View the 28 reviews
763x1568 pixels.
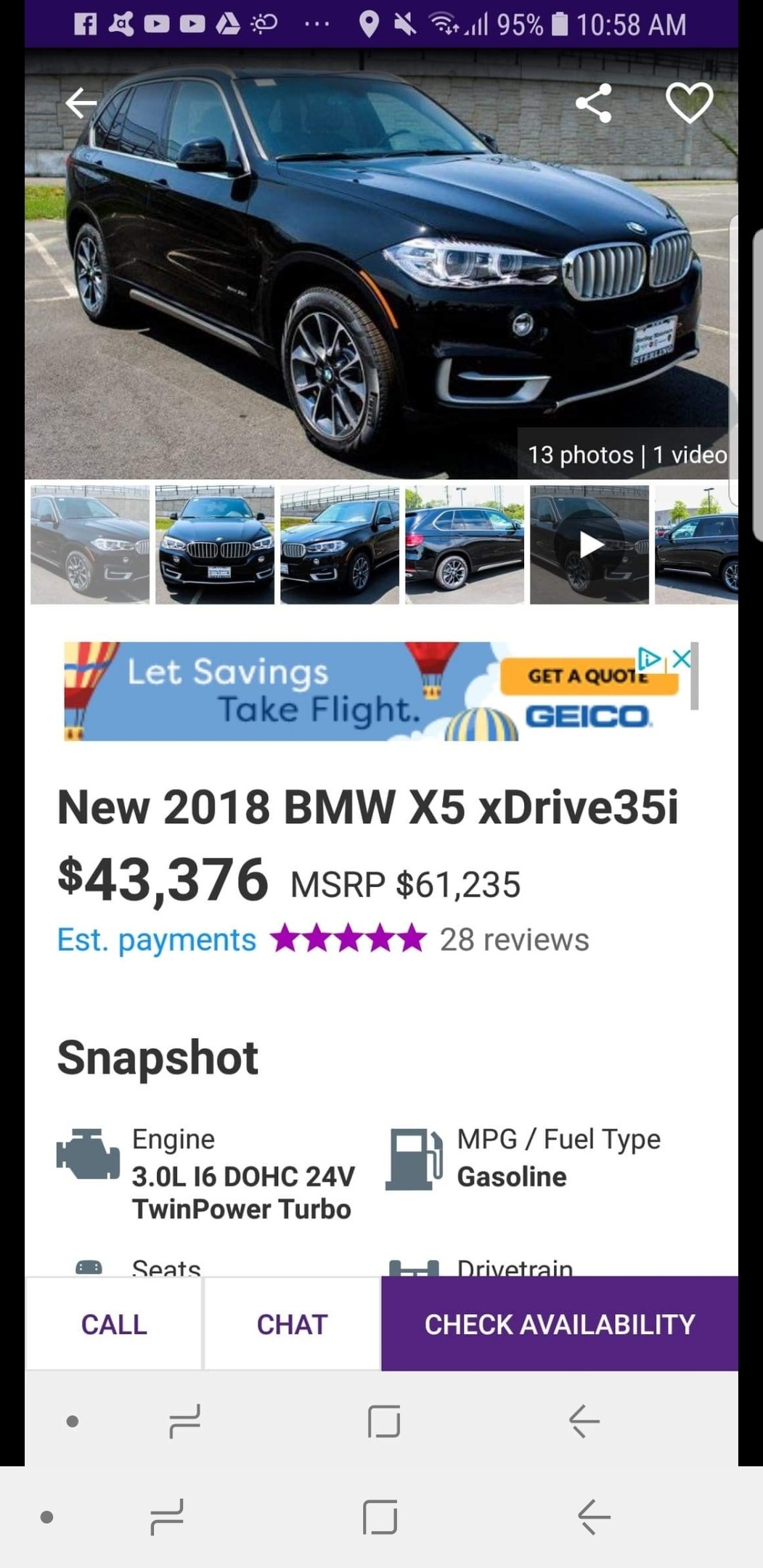click(514, 939)
